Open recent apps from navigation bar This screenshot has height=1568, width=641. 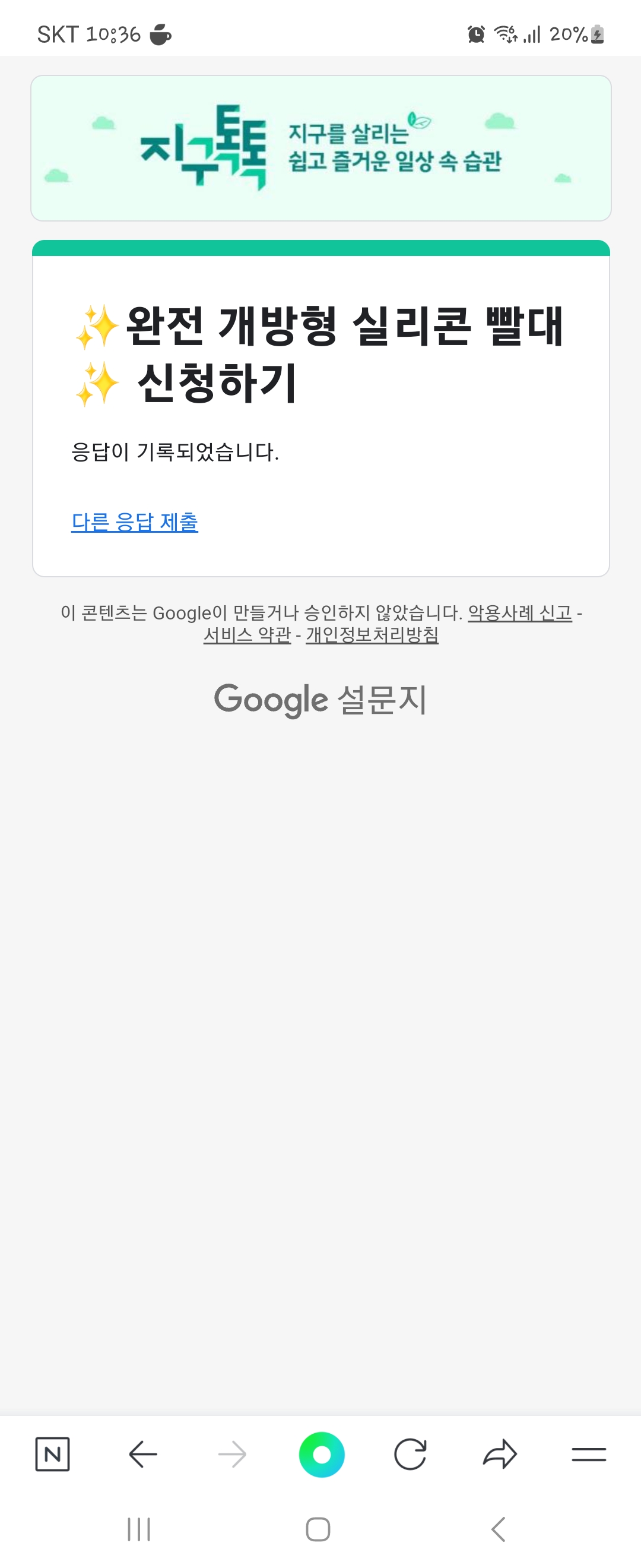tap(139, 1529)
